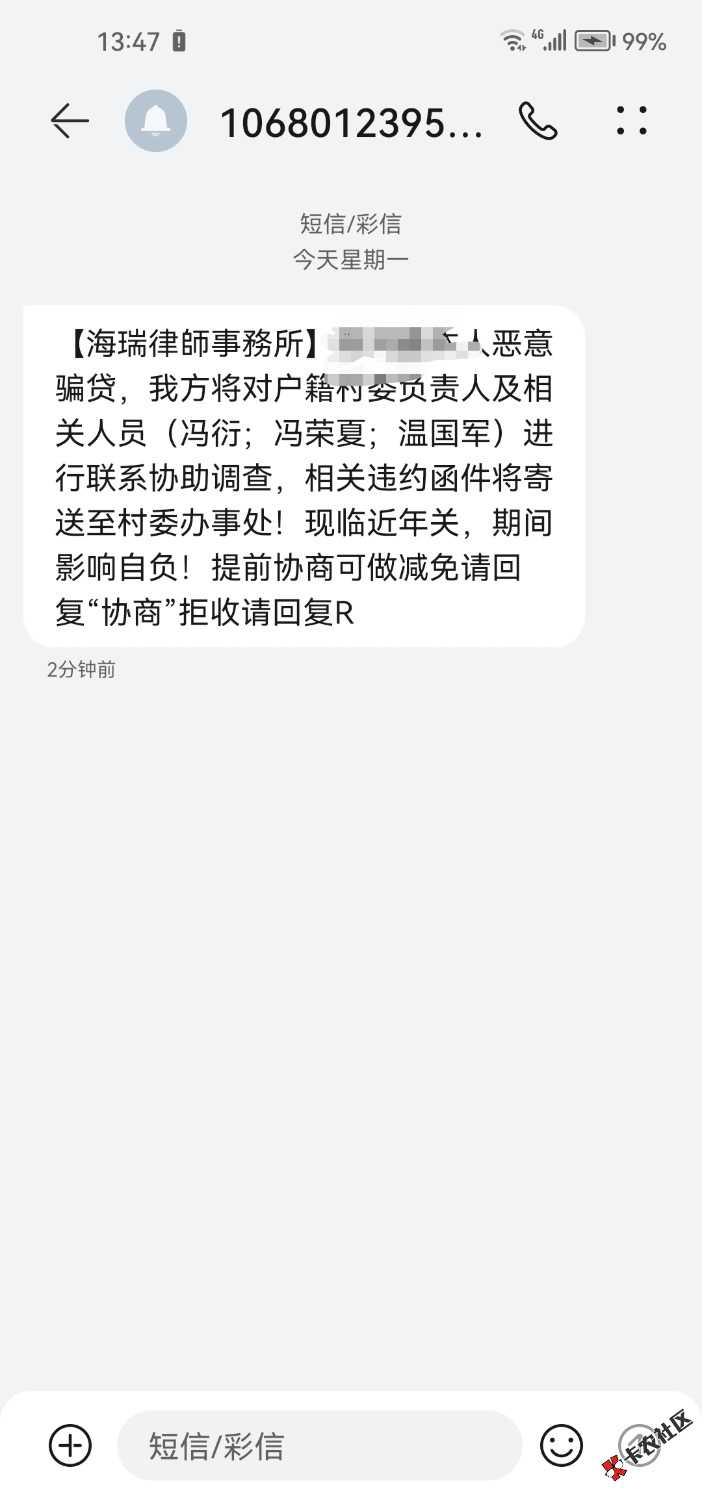Go back to the message list
Viewport: 702px width, 1500px height.
(x=70, y=122)
